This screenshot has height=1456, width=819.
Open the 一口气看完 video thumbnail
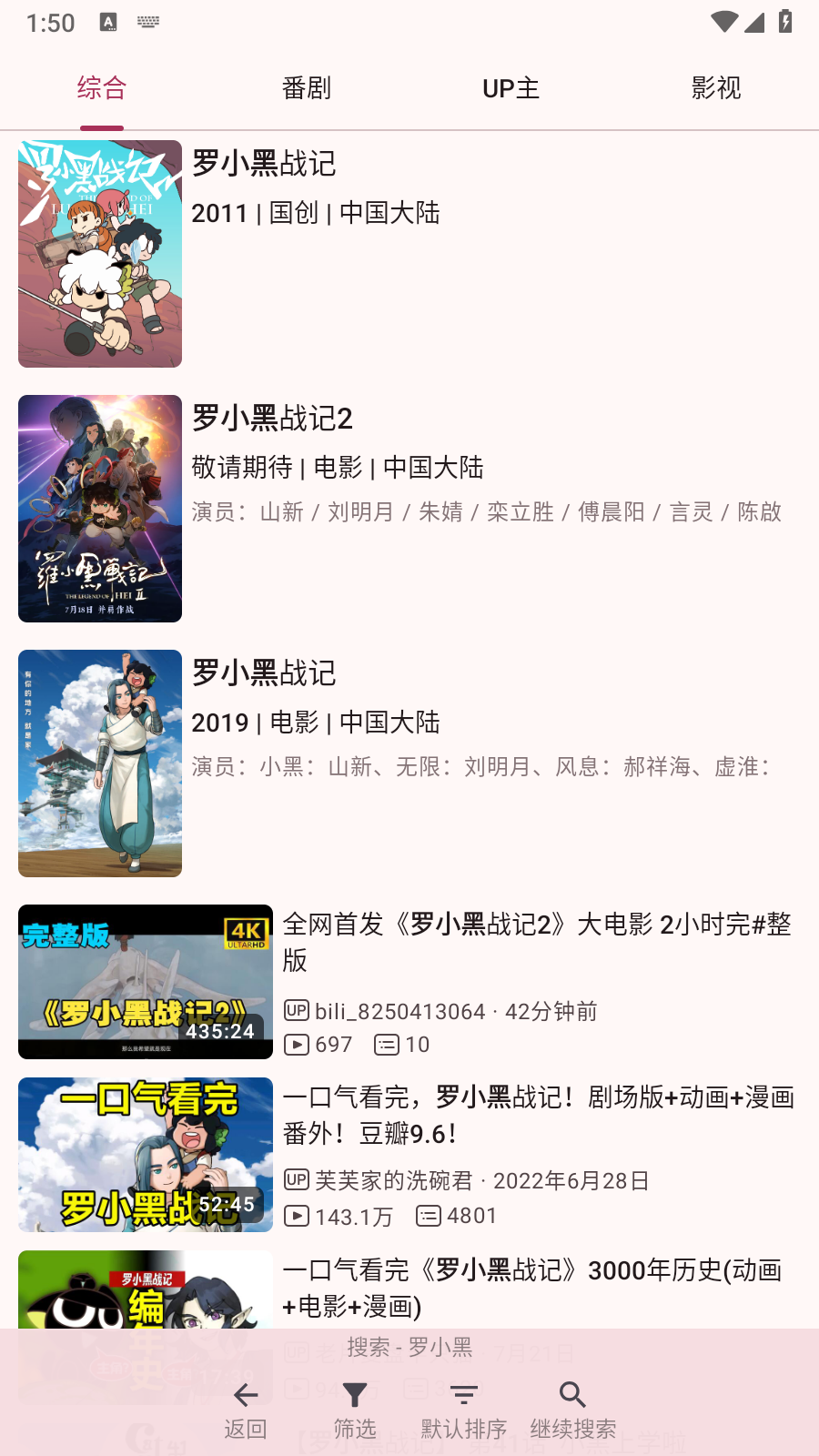[x=144, y=1156]
